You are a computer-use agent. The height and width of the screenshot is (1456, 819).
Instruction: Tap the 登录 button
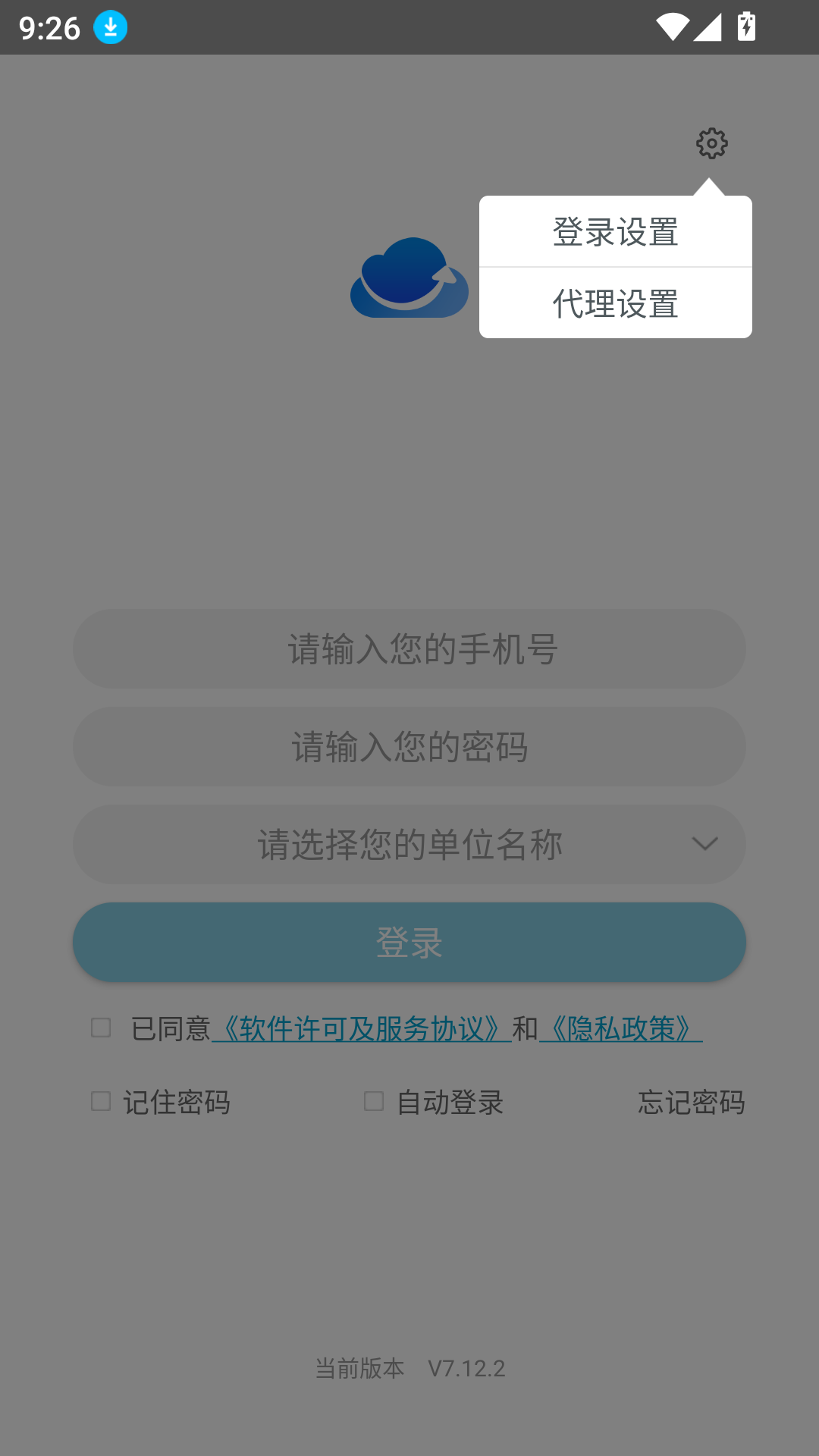409,943
